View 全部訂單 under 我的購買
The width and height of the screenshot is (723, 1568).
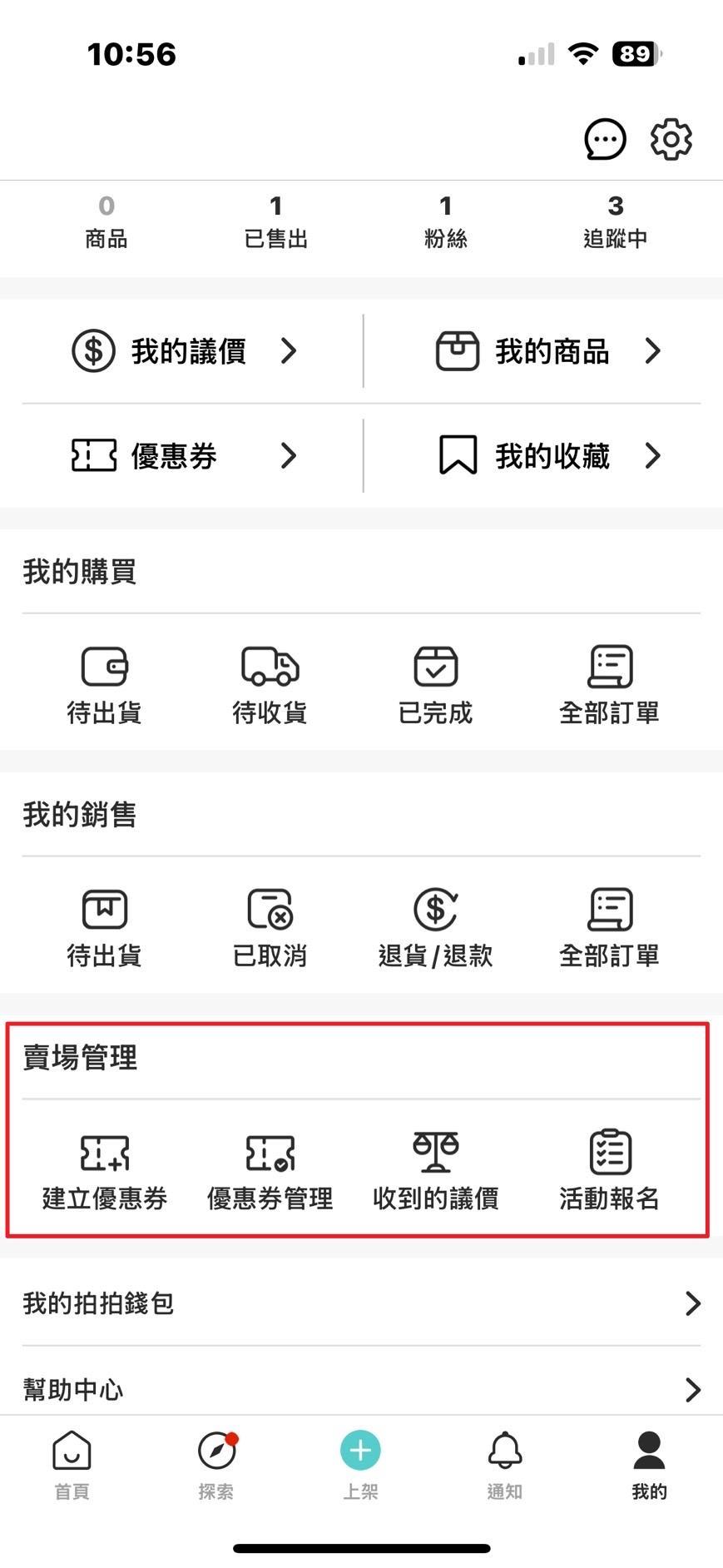[609, 684]
